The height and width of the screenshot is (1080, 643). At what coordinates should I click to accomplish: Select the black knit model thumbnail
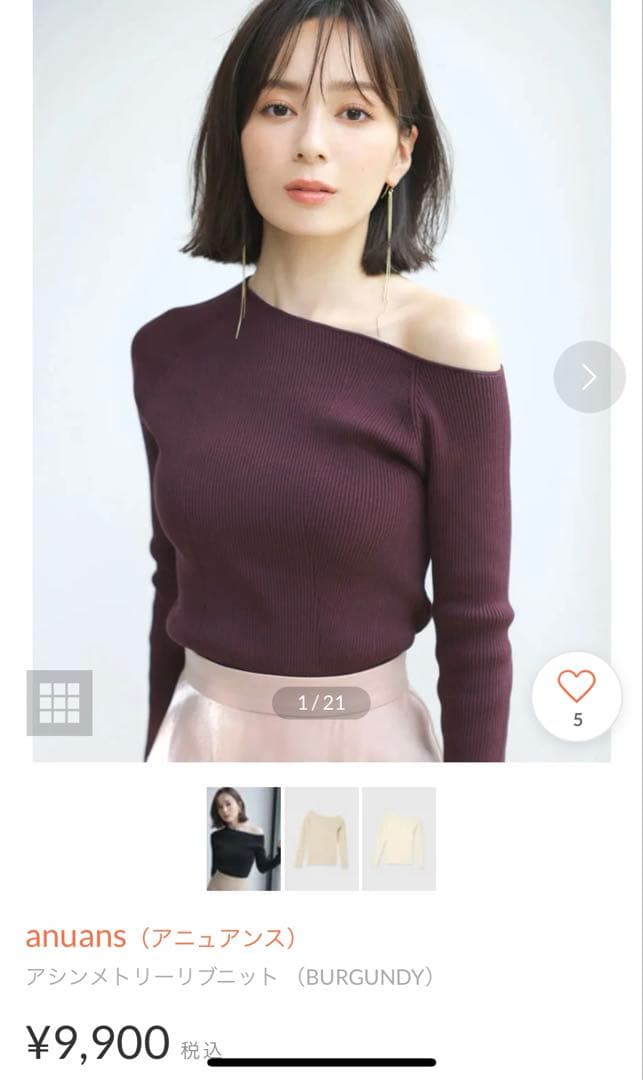tap(243, 838)
